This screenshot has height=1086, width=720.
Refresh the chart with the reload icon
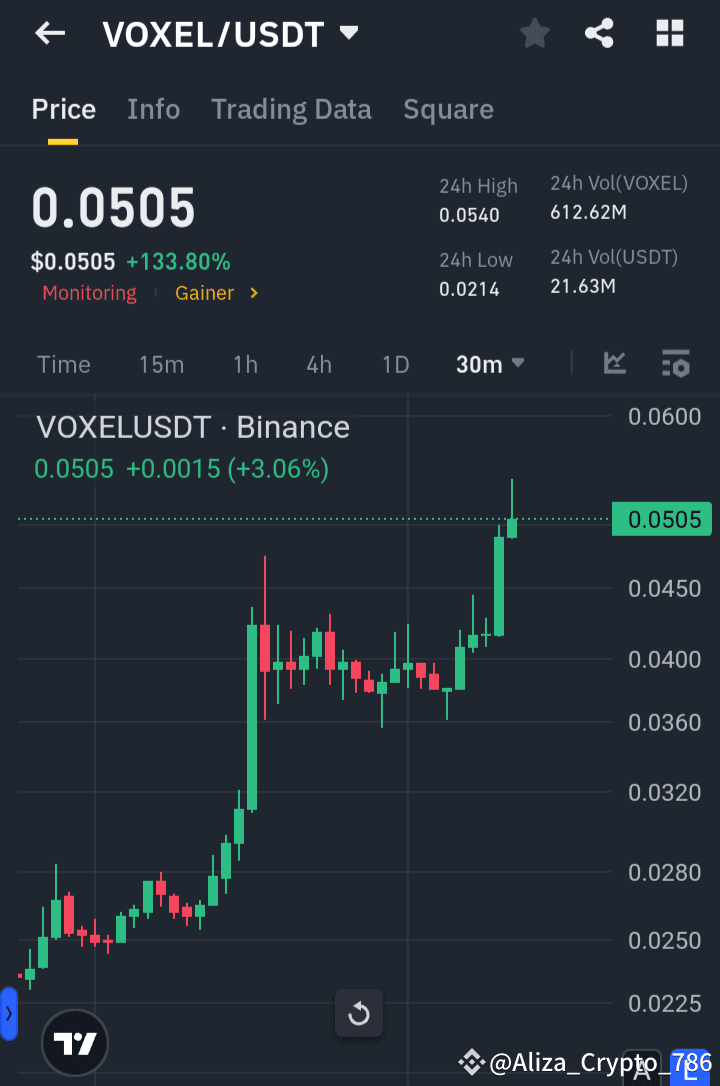coord(358,1013)
